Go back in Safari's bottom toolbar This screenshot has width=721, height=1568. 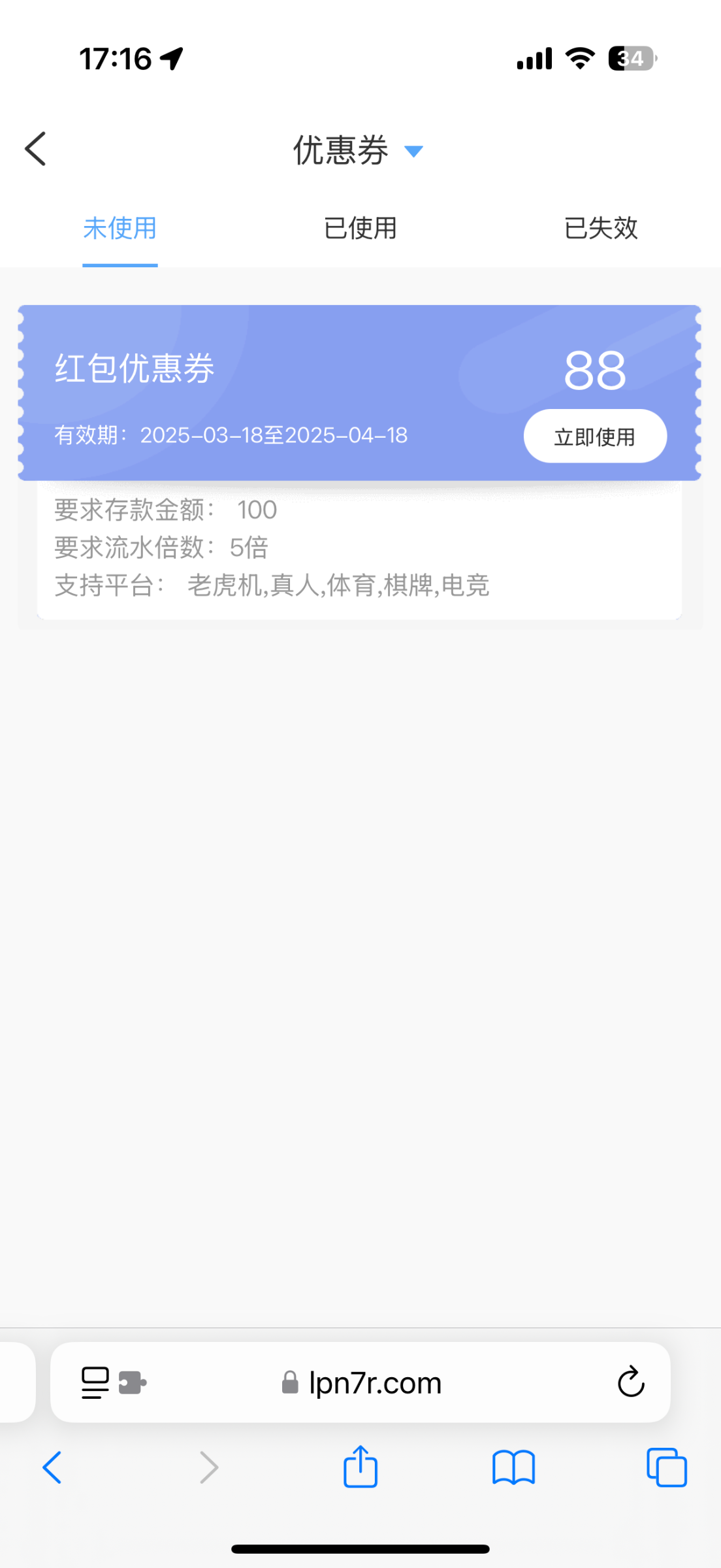(52, 1467)
